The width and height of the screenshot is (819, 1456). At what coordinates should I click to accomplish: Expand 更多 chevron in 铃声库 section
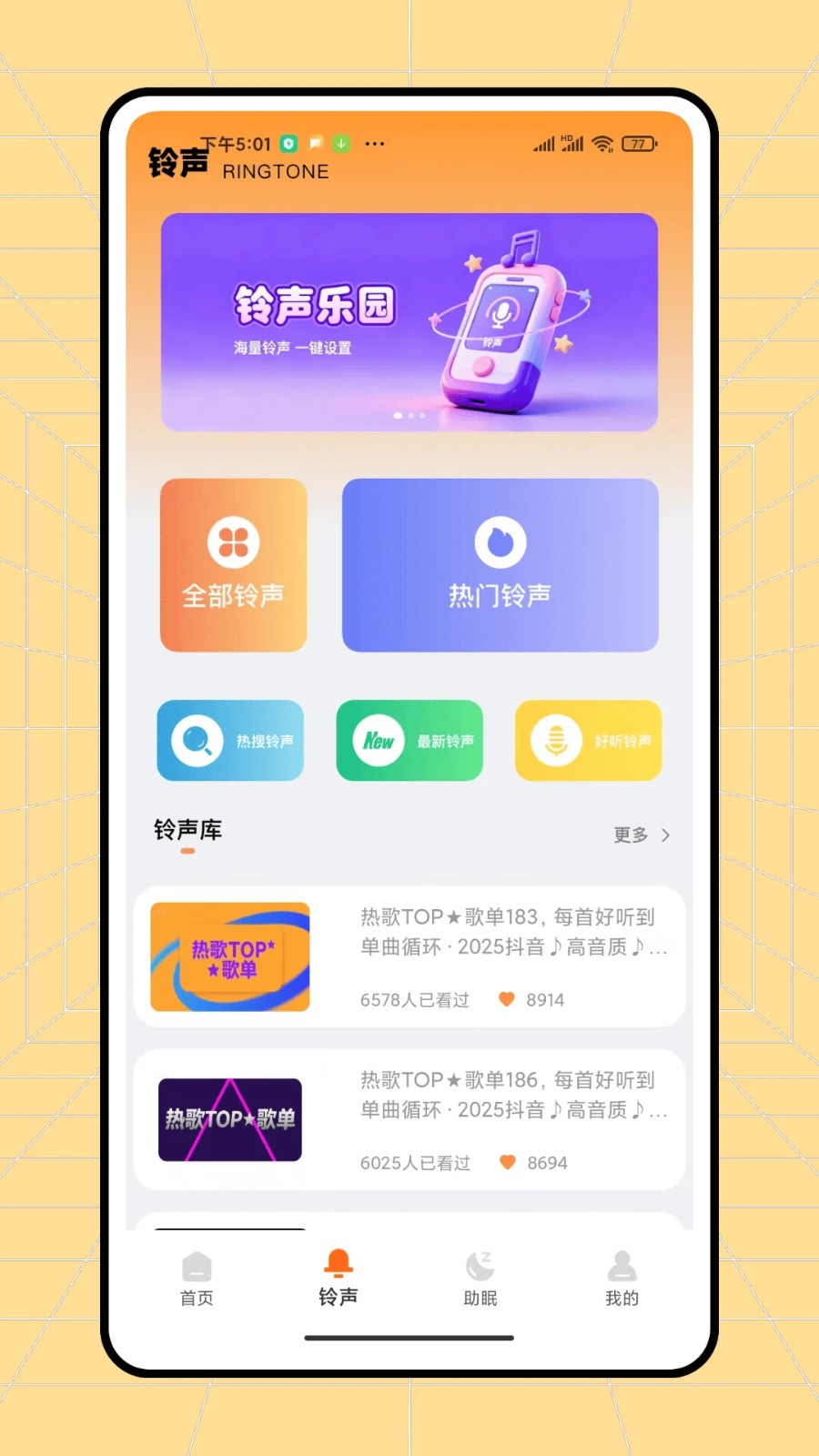665,835
